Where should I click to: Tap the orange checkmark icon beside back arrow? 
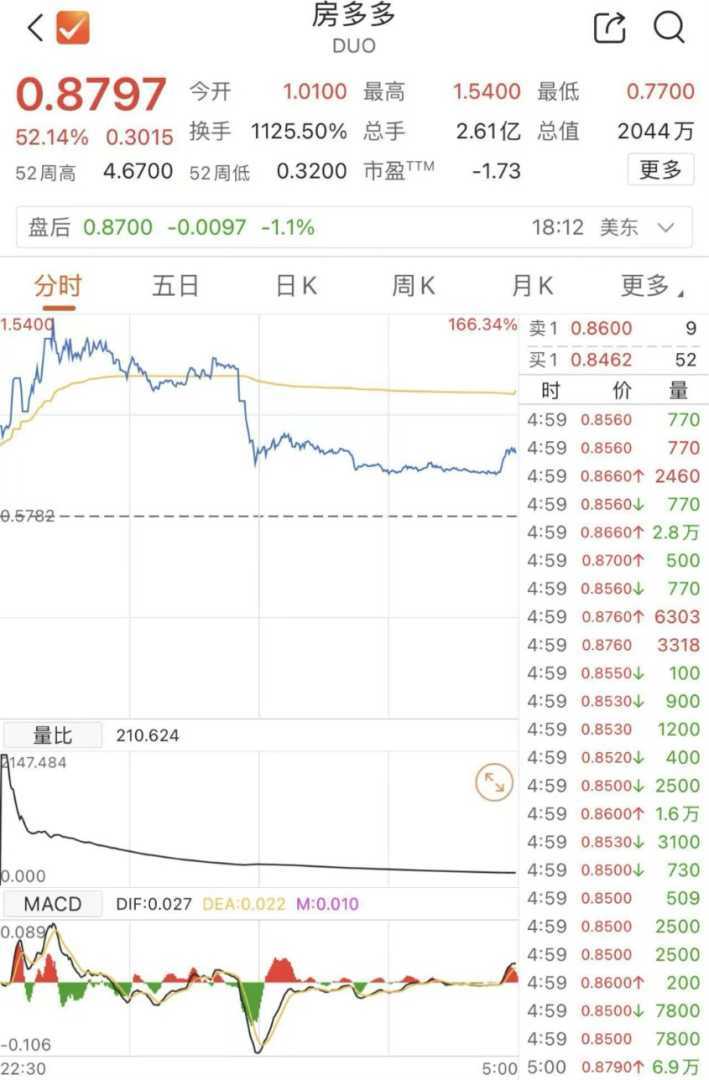pos(73,29)
